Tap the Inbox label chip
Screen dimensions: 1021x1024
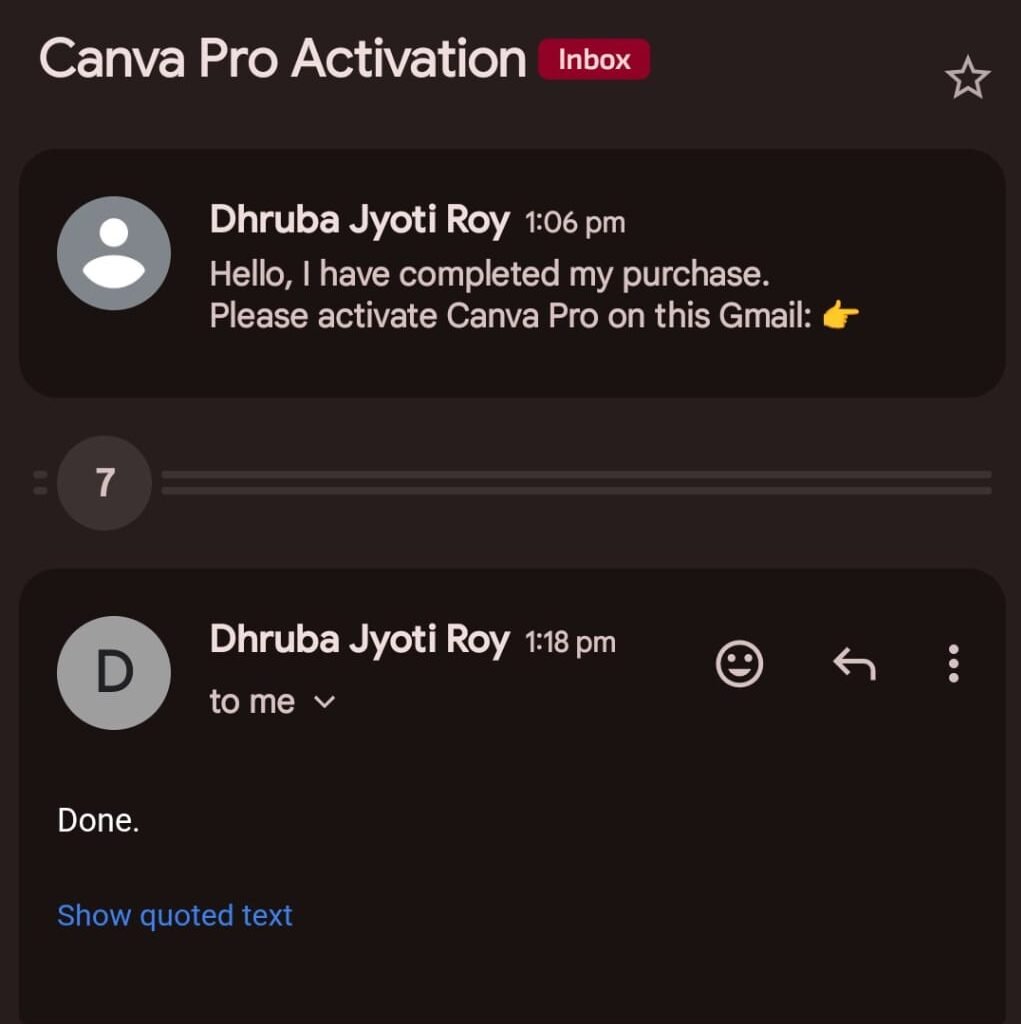(594, 60)
